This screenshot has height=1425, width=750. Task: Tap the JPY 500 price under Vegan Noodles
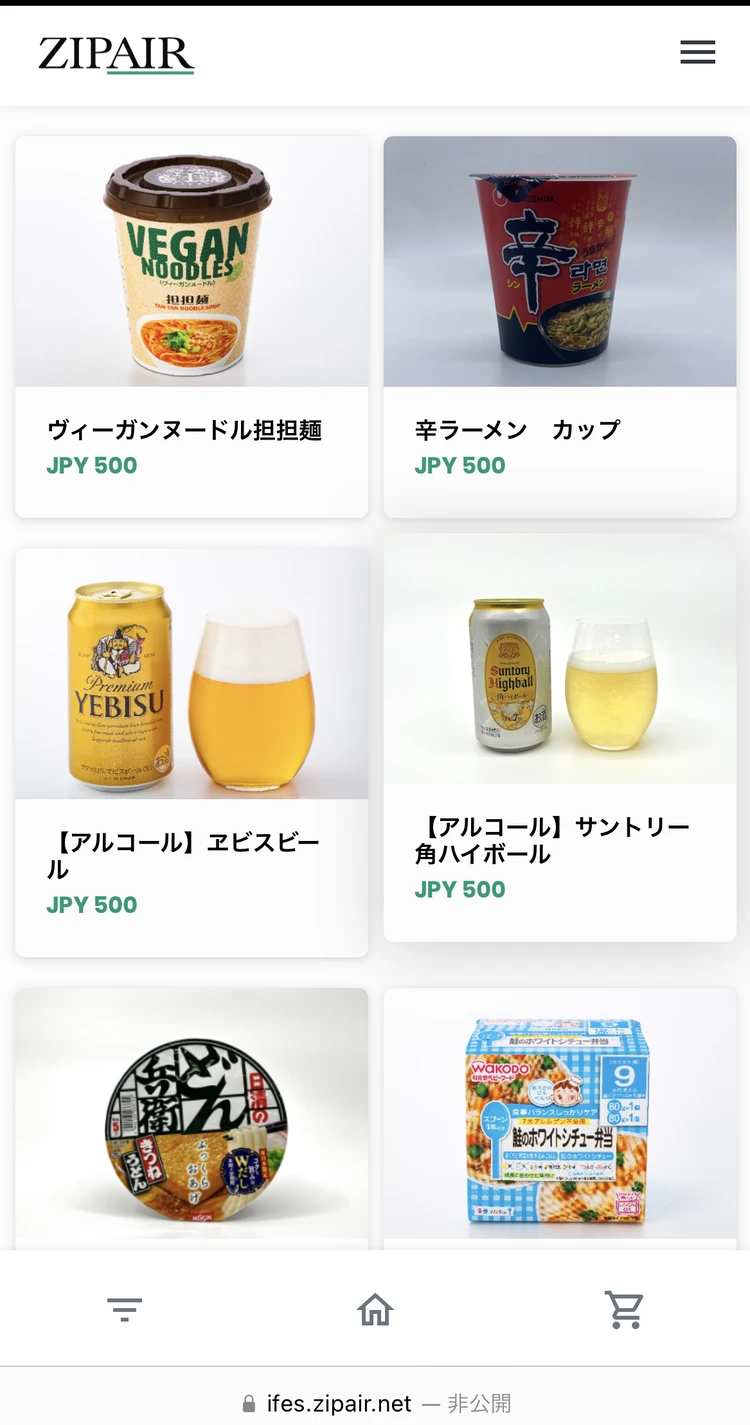click(x=91, y=465)
